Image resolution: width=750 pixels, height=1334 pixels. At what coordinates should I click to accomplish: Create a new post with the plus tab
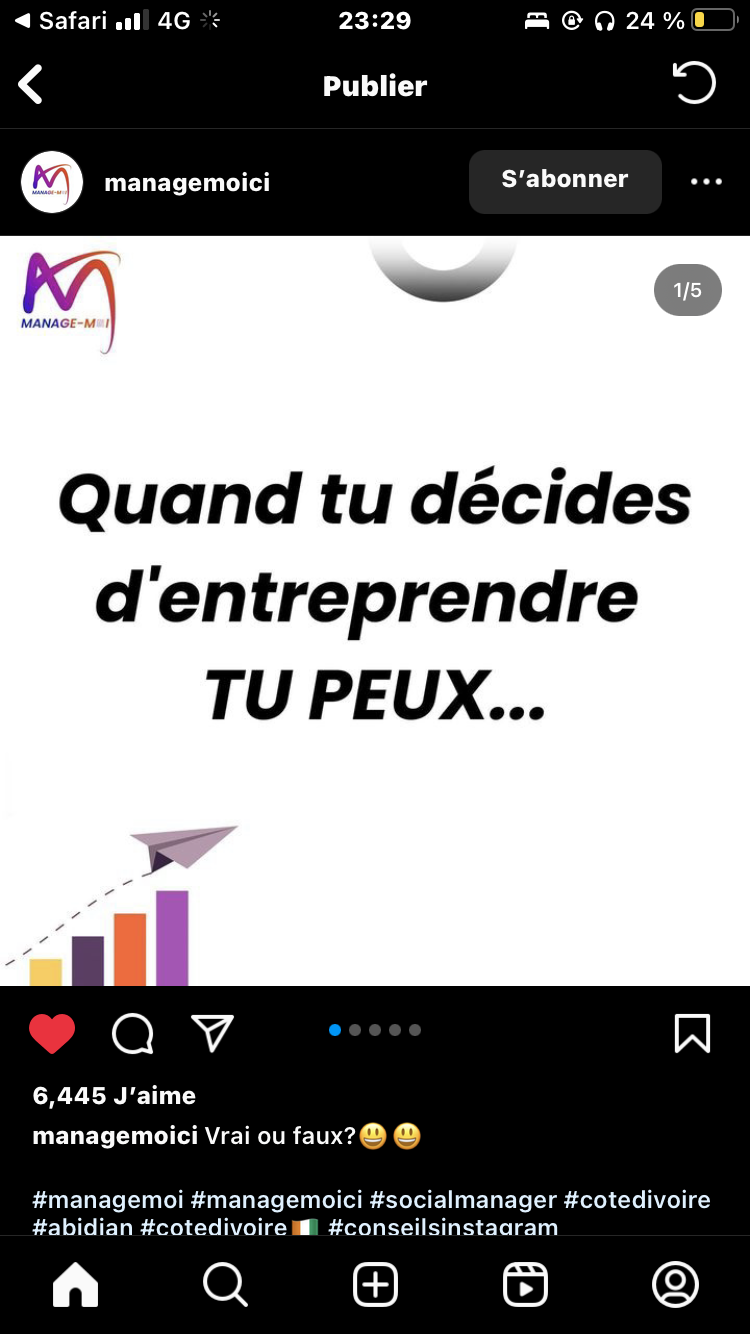click(375, 1285)
